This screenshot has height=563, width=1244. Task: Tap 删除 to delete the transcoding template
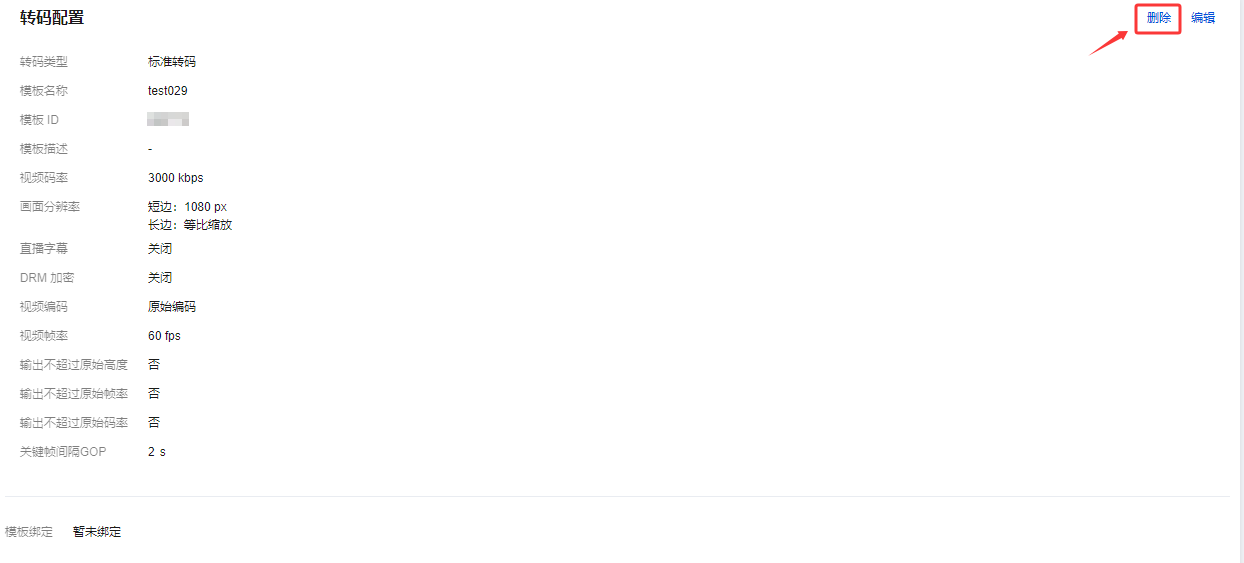(x=1158, y=18)
